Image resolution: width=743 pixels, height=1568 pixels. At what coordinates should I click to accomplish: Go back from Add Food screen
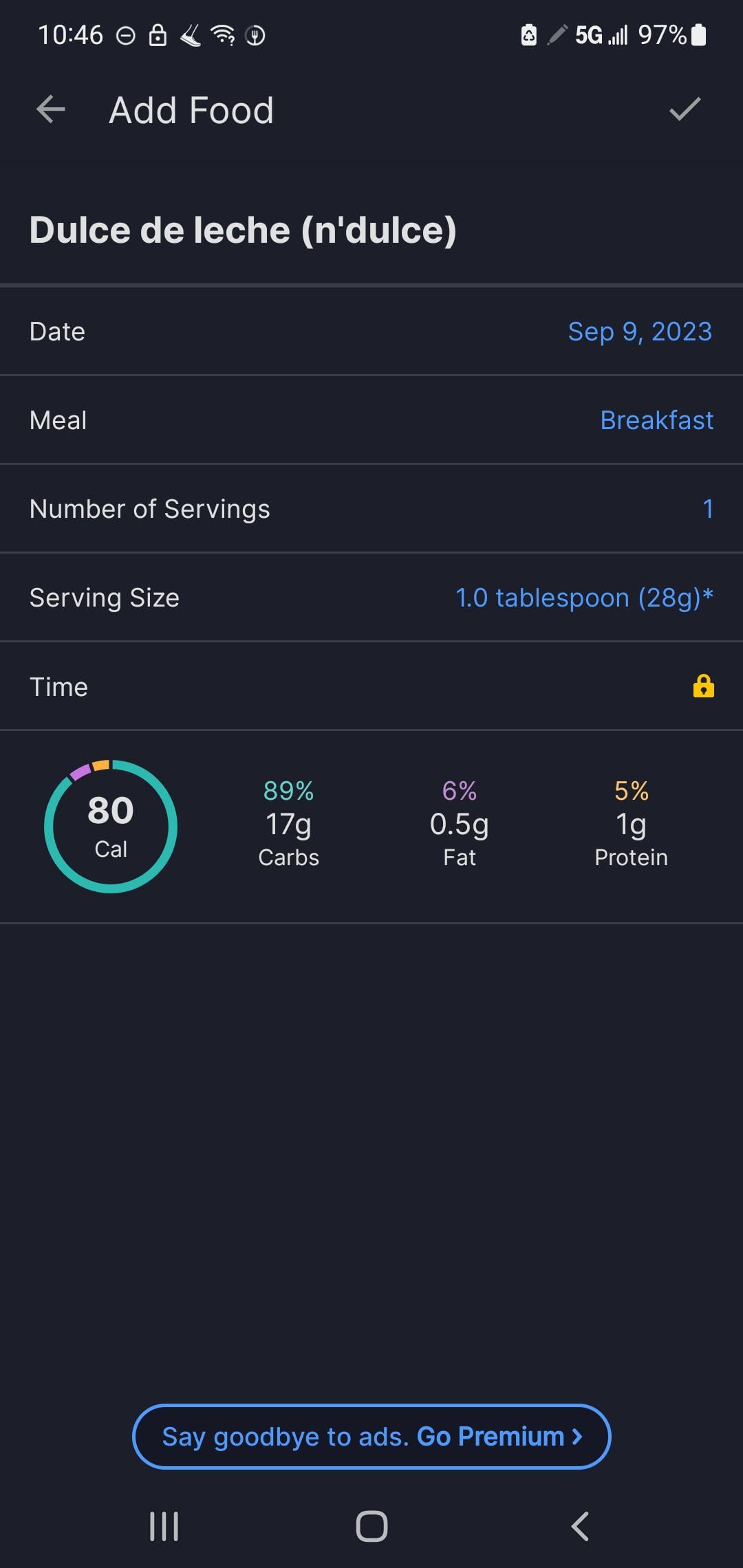point(51,110)
